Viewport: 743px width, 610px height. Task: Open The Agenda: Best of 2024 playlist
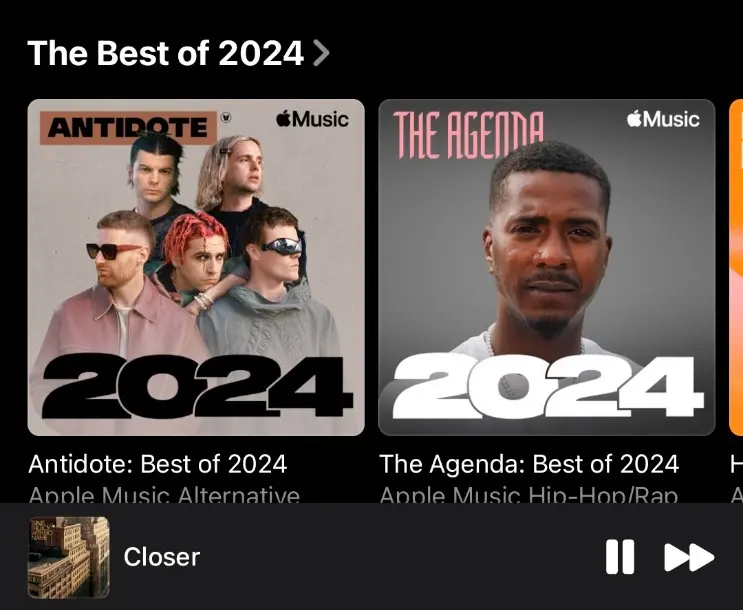[x=547, y=268]
